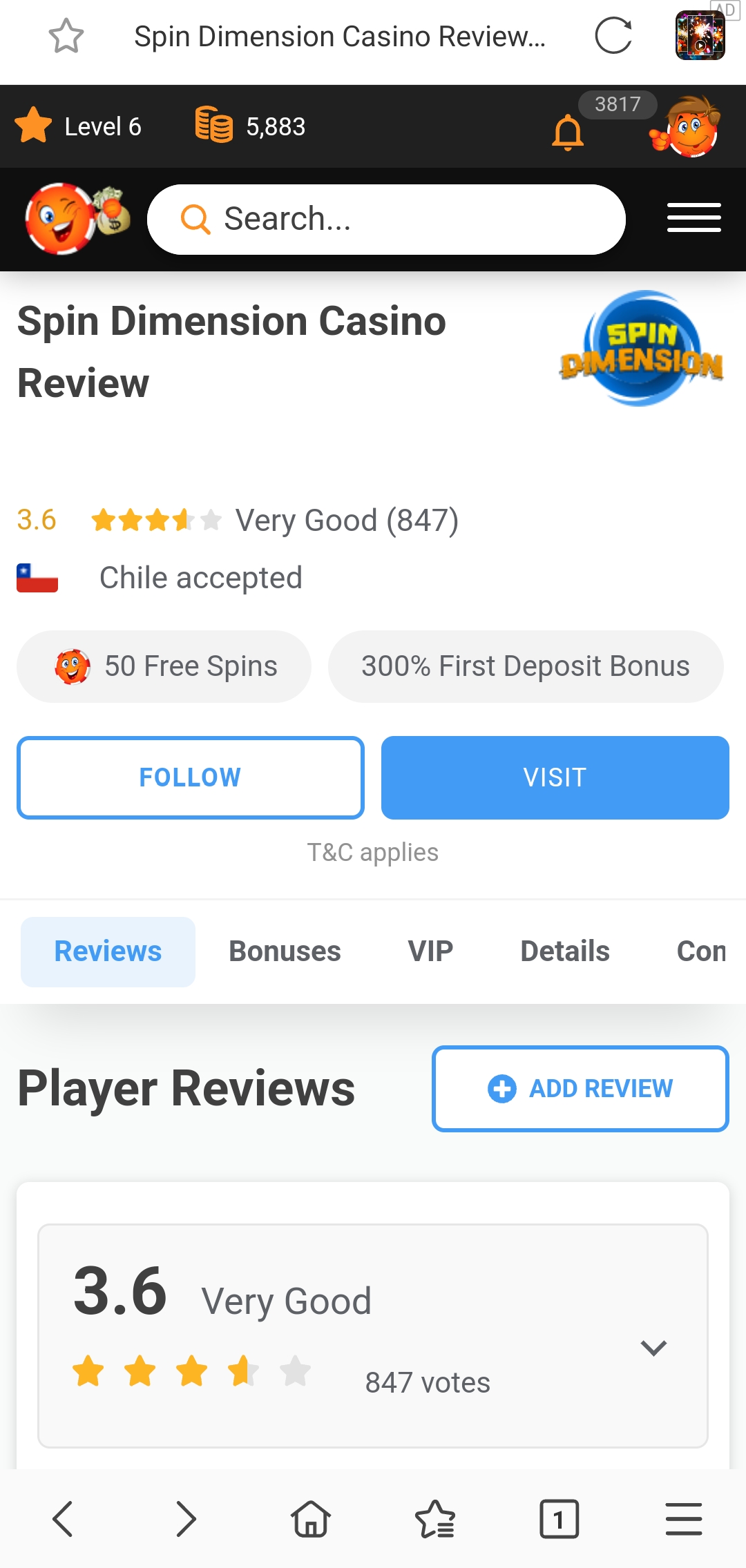Select the 300% First Deposit Bonus chip
The height and width of the screenshot is (1568, 746).
pos(526,666)
